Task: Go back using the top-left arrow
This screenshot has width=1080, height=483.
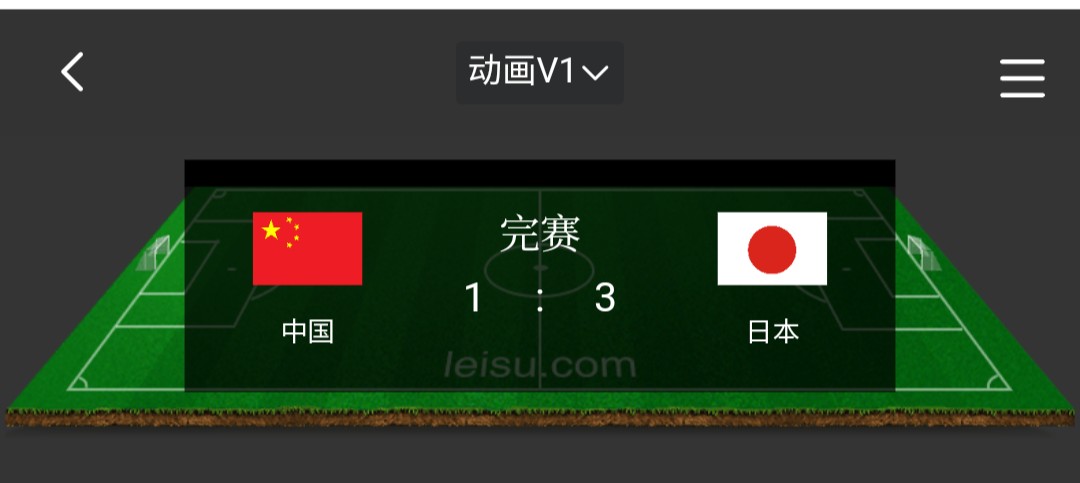Action: point(72,73)
